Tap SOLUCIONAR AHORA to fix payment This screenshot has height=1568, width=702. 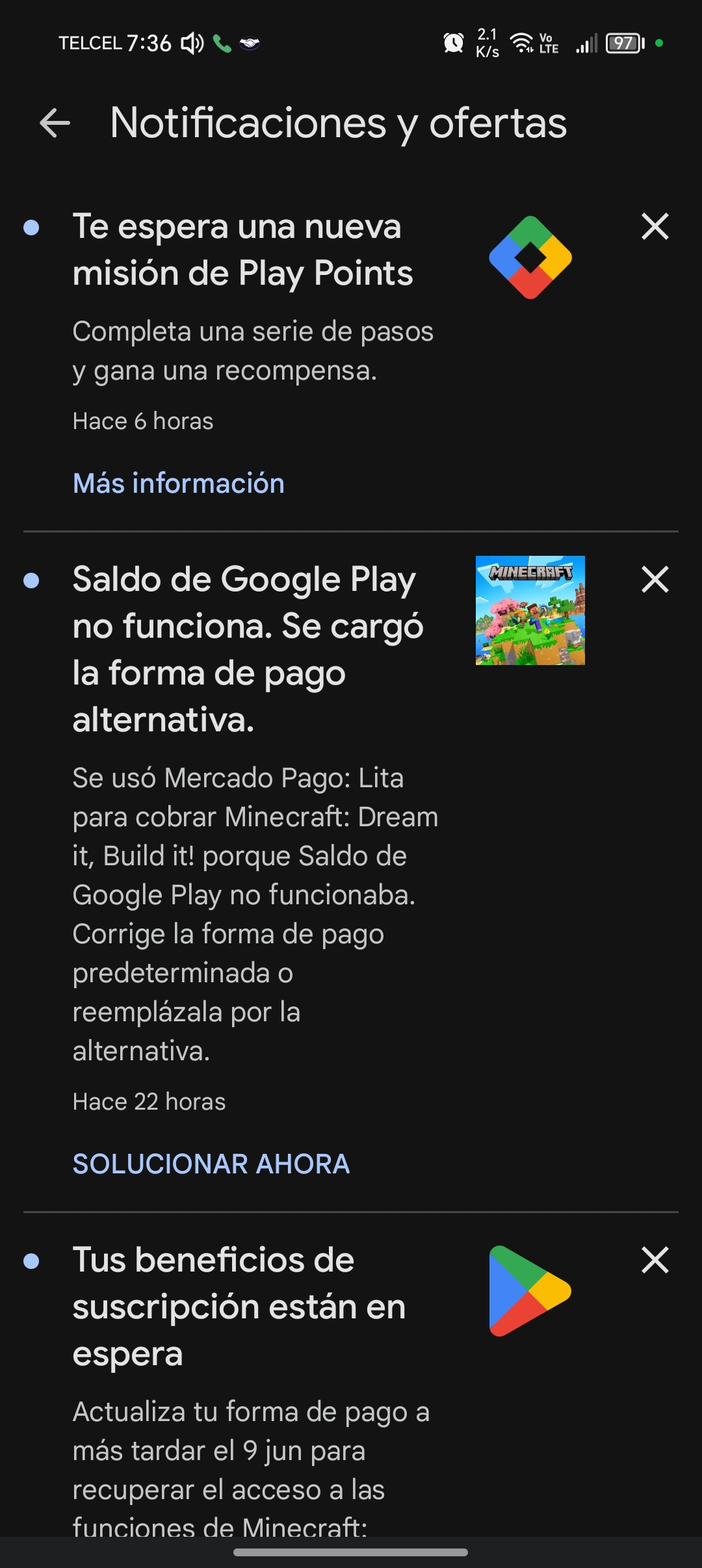tap(211, 1164)
